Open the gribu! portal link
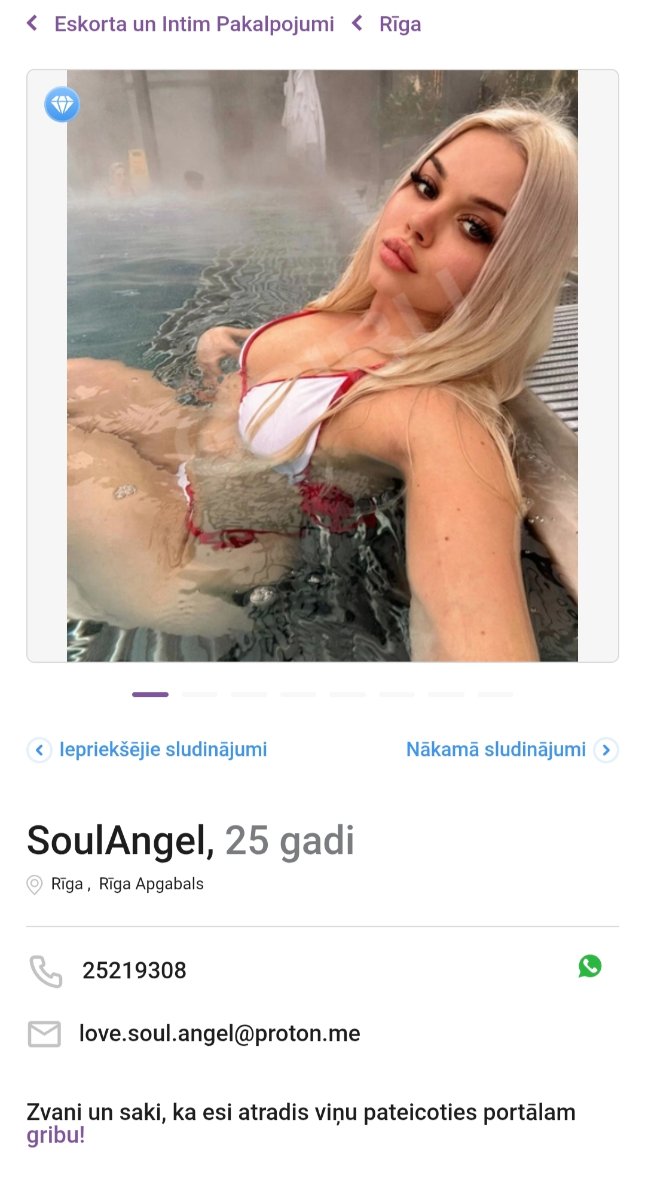The height and width of the screenshot is (1200, 645). click(55, 1135)
